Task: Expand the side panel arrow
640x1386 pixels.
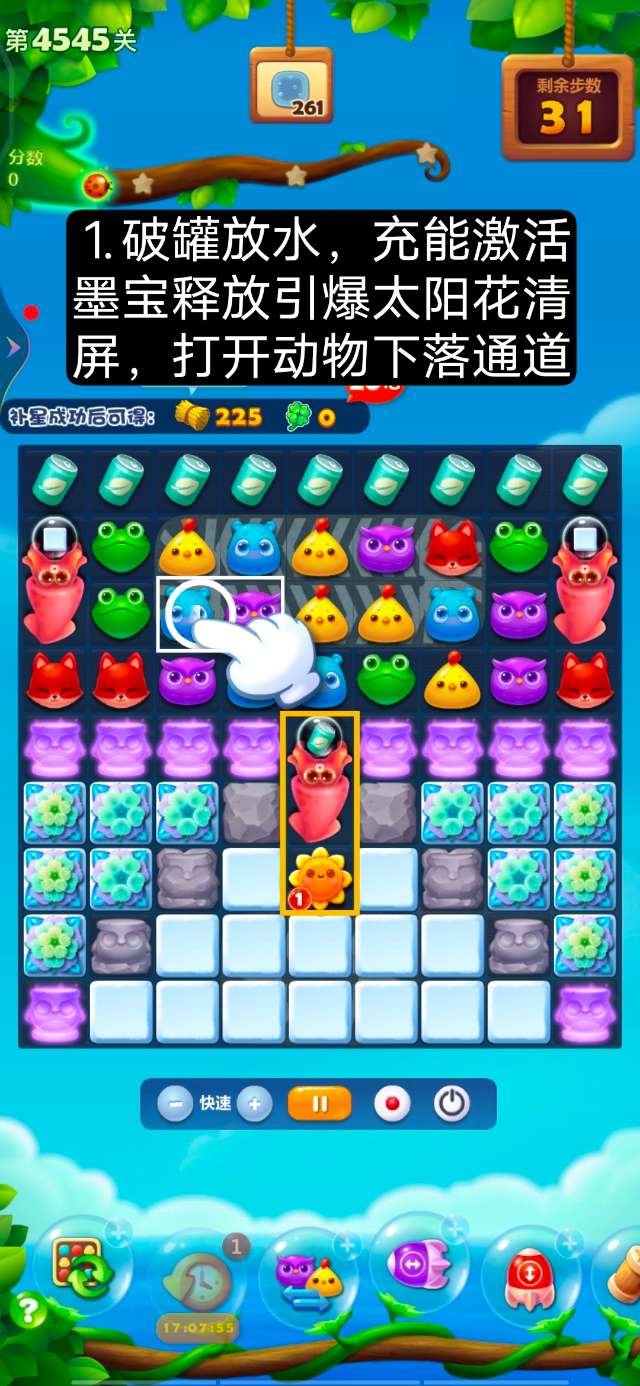Action: point(13,347)
